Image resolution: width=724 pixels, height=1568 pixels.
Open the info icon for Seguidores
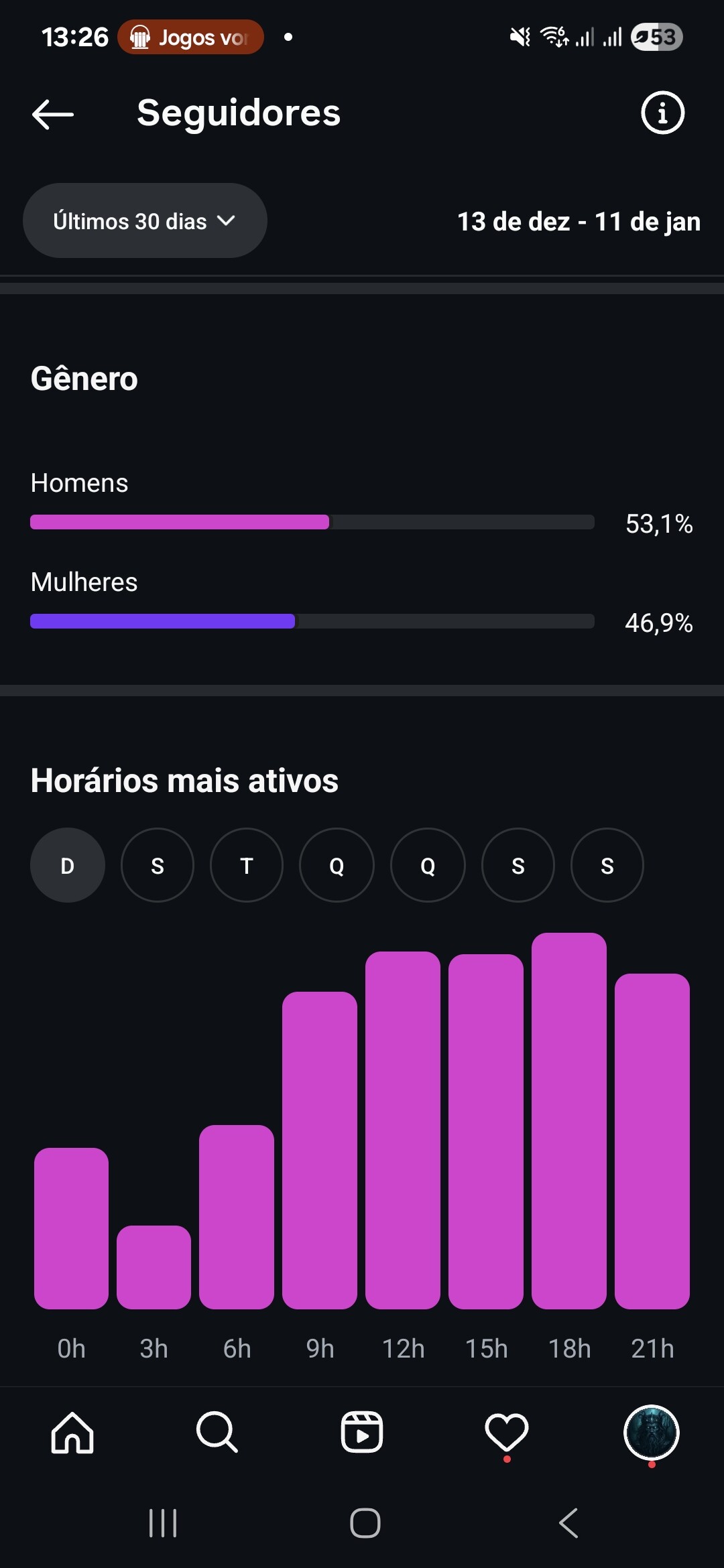(662, 113)
